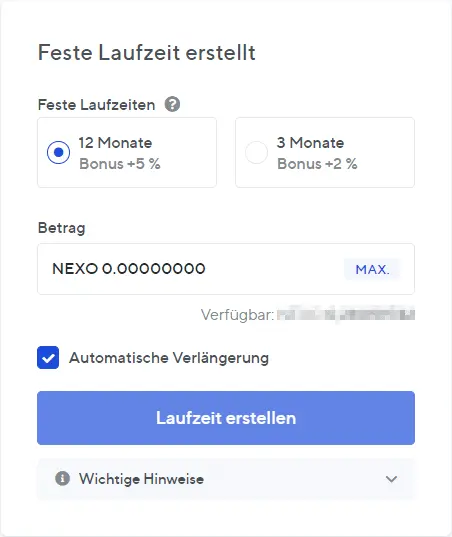Viewport: 452px width, 537px height.
Task: Uncheck Automatische Verlängerung
Action: point(48,358)
